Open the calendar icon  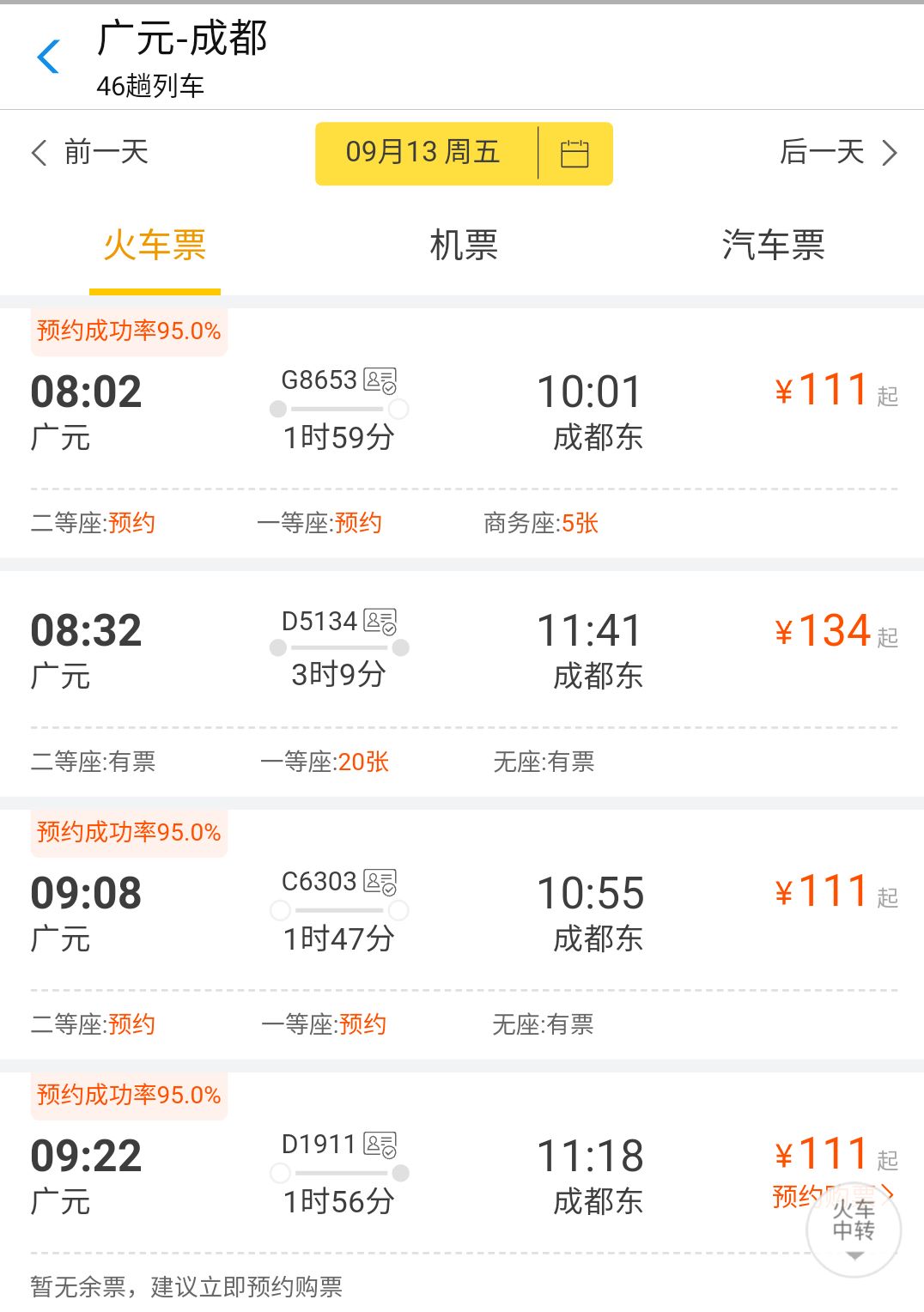[x=574, y=154]
